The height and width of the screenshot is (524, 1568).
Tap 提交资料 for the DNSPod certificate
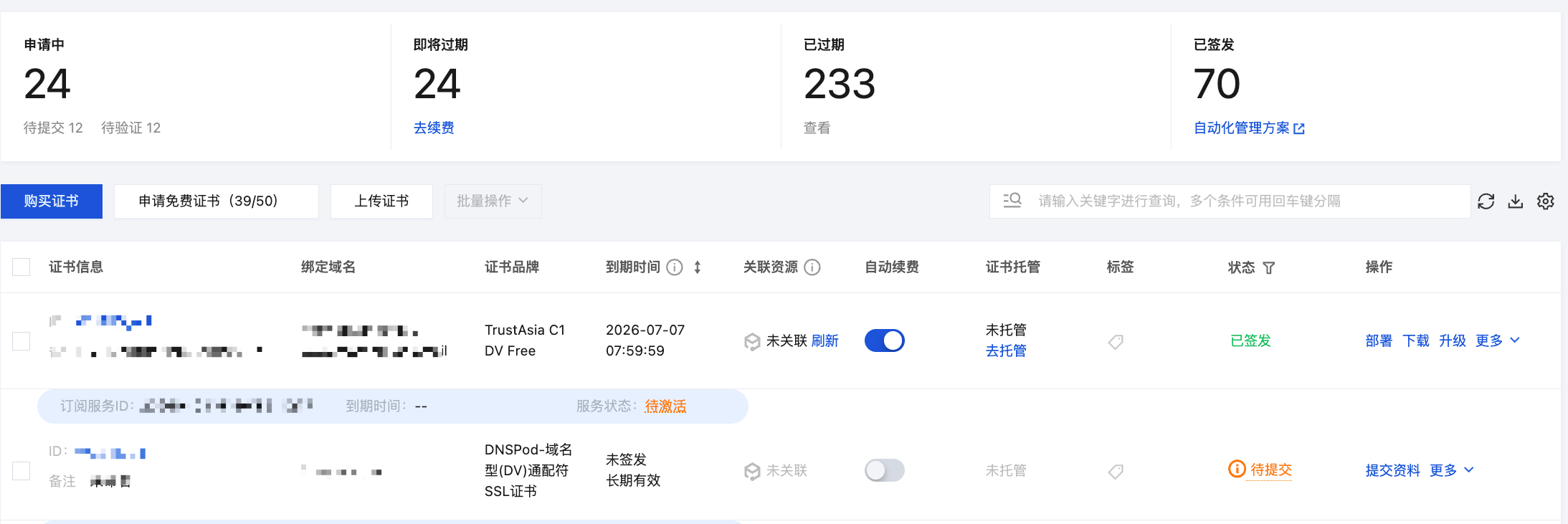pyautogui.click(x=1392, y=470)
